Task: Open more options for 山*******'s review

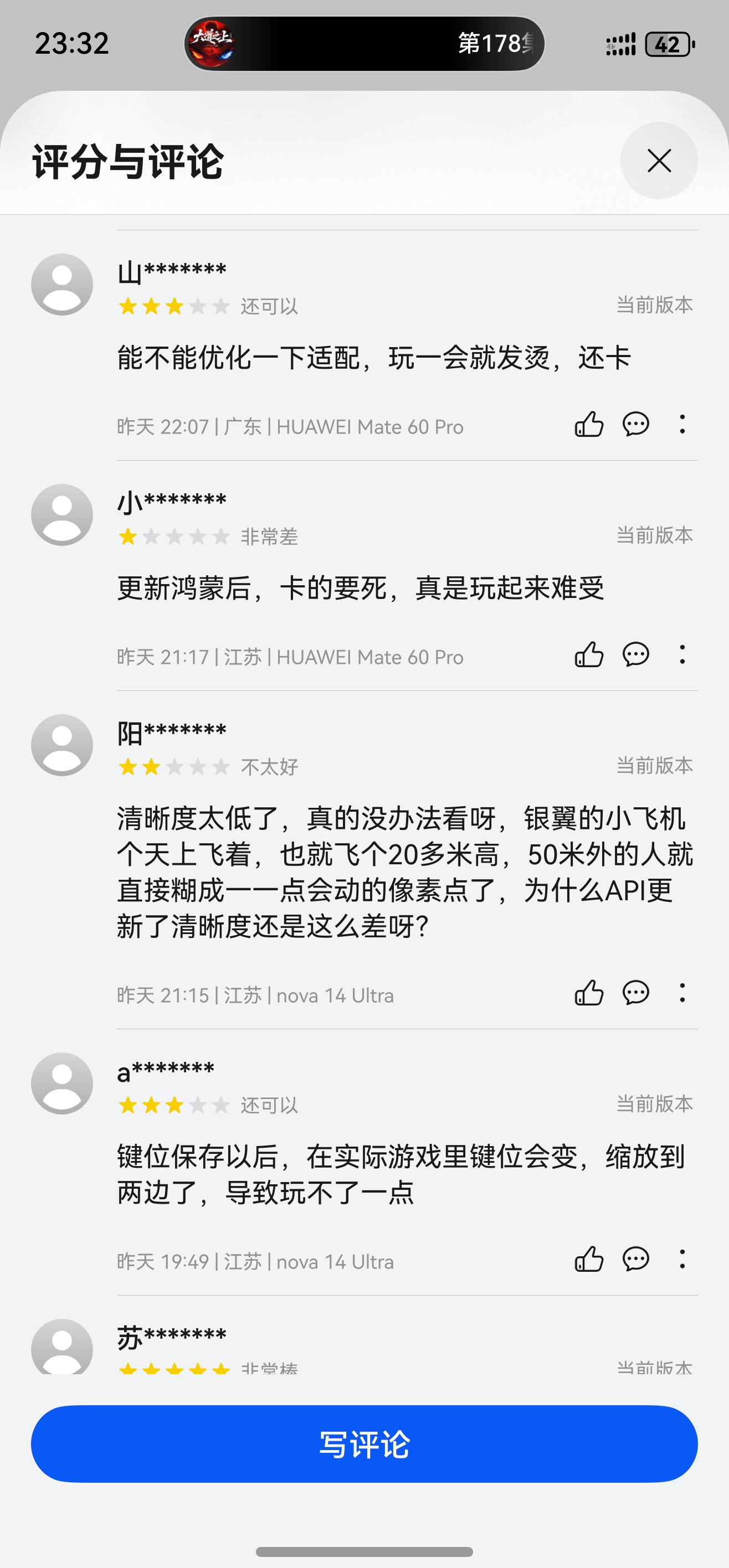Action: [x=682, y=424]
